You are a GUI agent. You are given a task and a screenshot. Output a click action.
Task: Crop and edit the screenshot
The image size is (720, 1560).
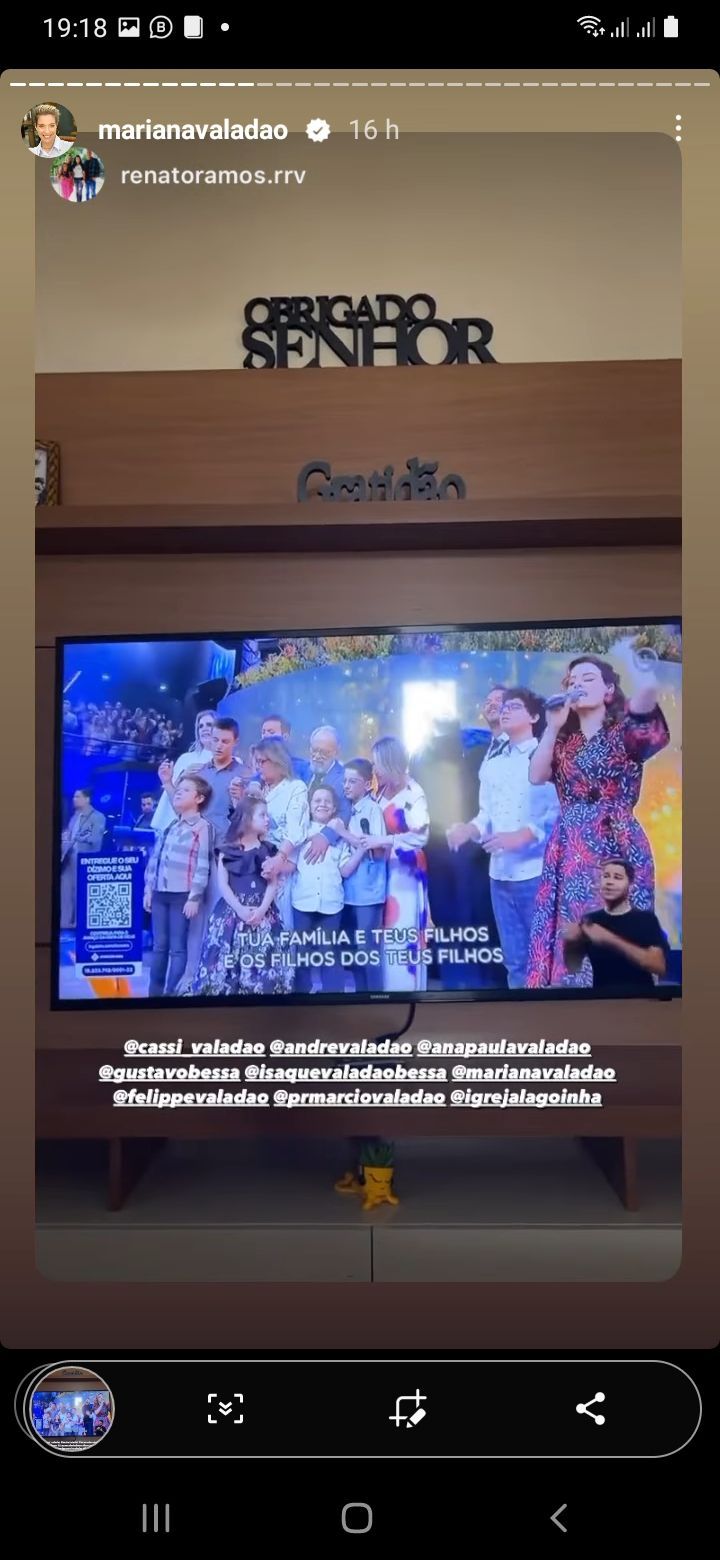[408, 1408]
